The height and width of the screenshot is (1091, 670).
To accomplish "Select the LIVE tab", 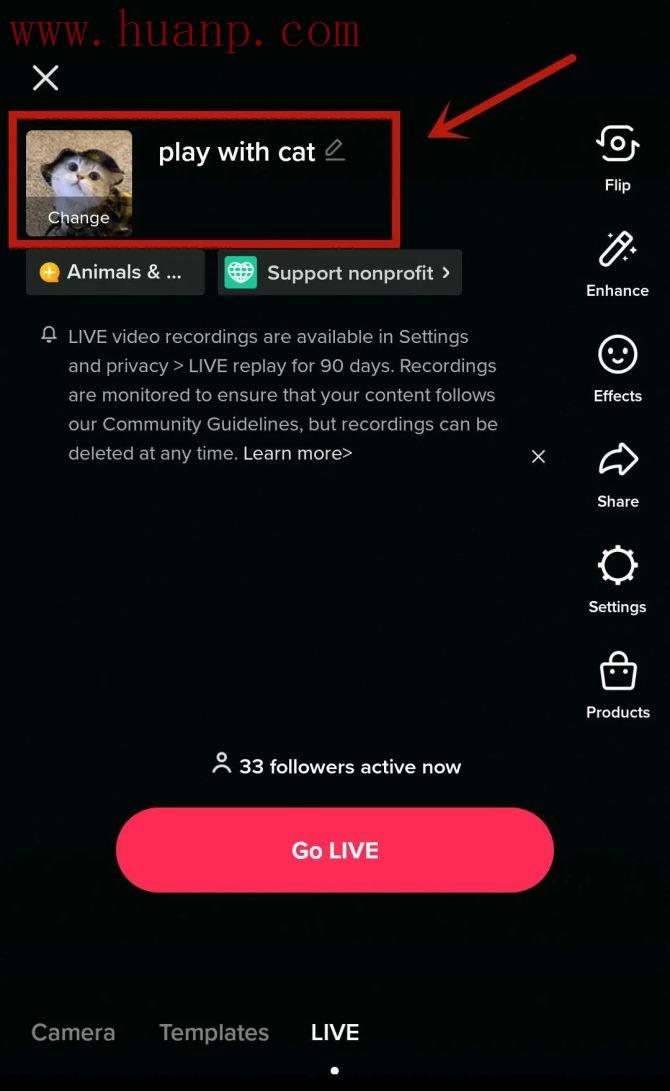I will point(334,1032).
